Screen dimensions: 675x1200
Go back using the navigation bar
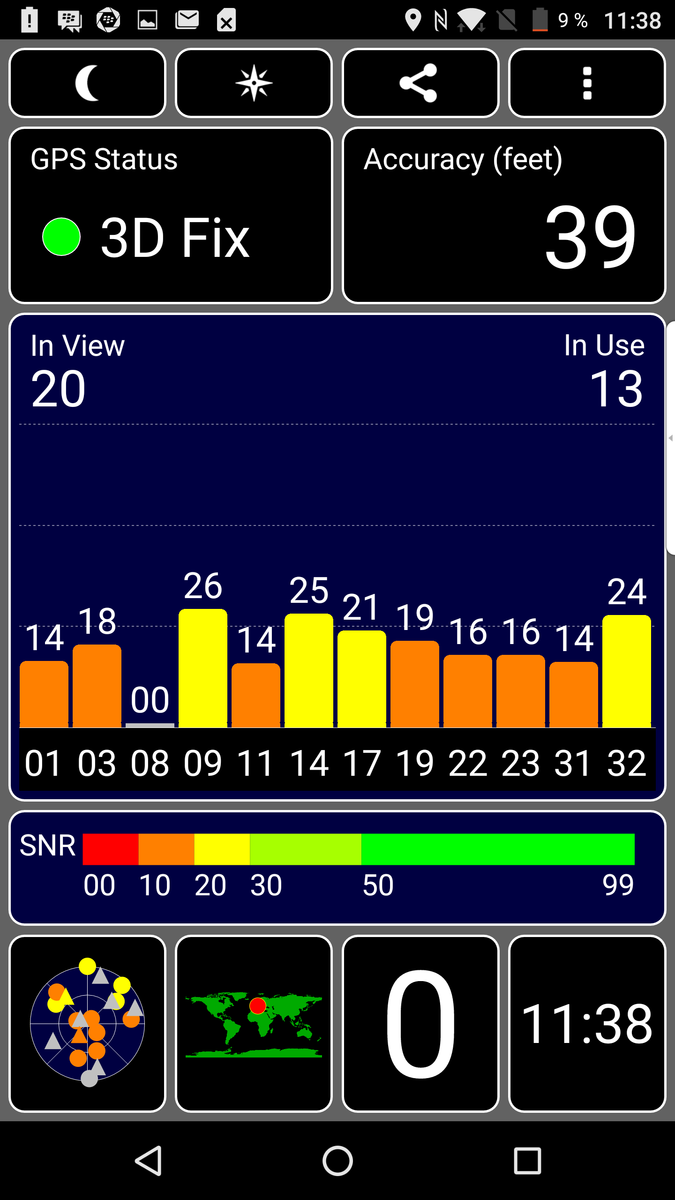click(148, 1160)
